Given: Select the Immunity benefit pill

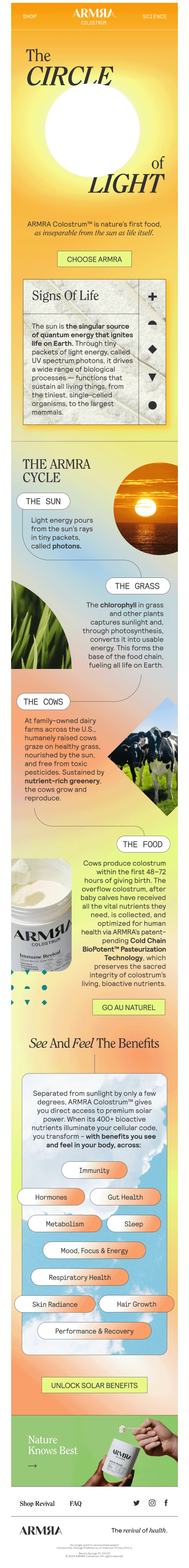Looking at the screenshot, I should pos(94,1170).
